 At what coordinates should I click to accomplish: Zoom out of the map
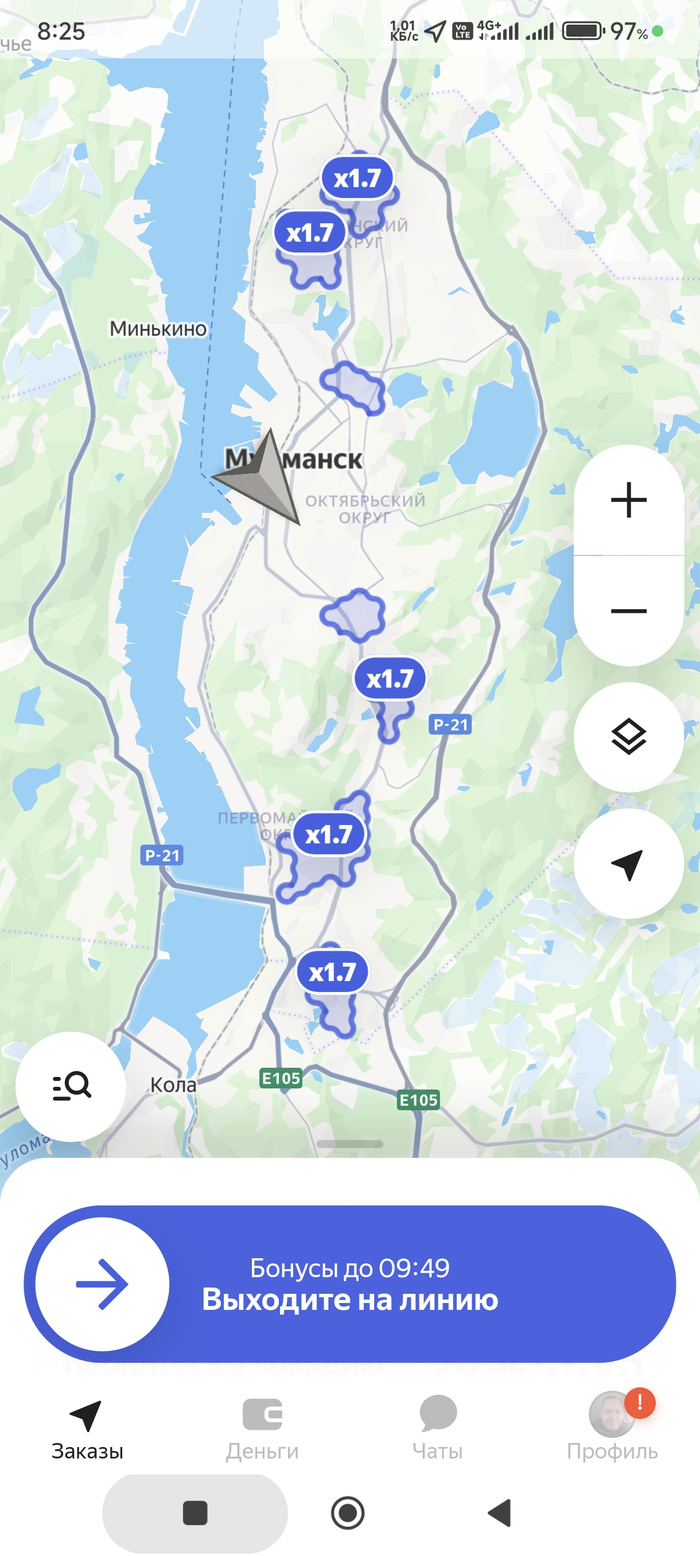pos(628,611)
